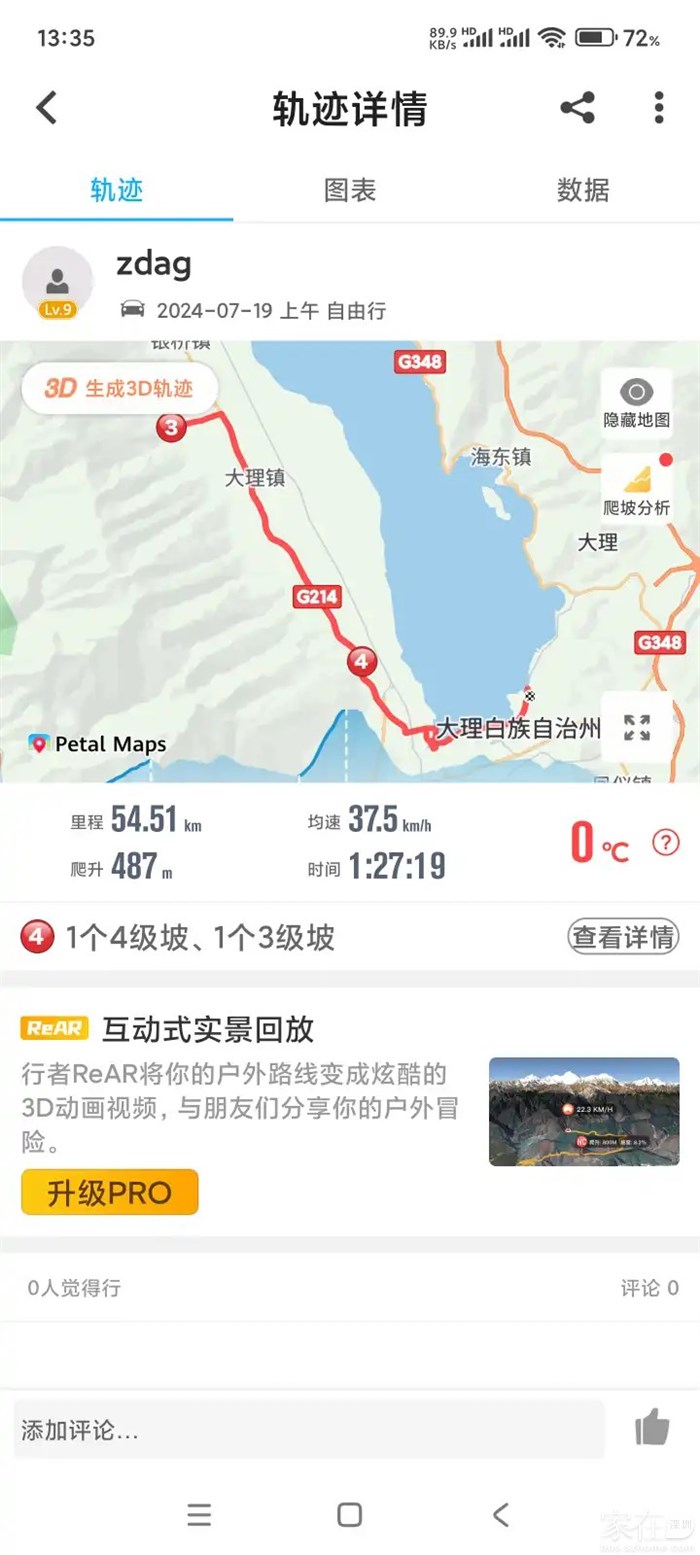Open zdag's profile avatar
The height and width of the screenshot is (1555, 700).
coord(58,282)
